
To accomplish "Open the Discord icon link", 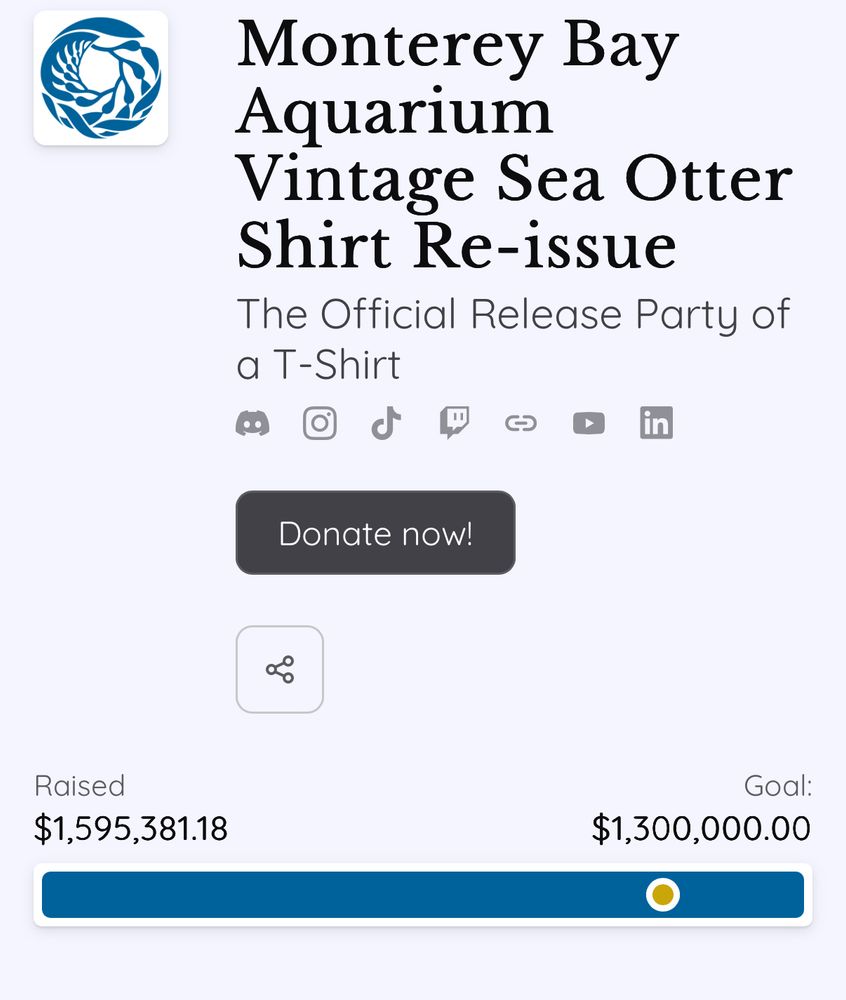I will click(x=253, y=422).
